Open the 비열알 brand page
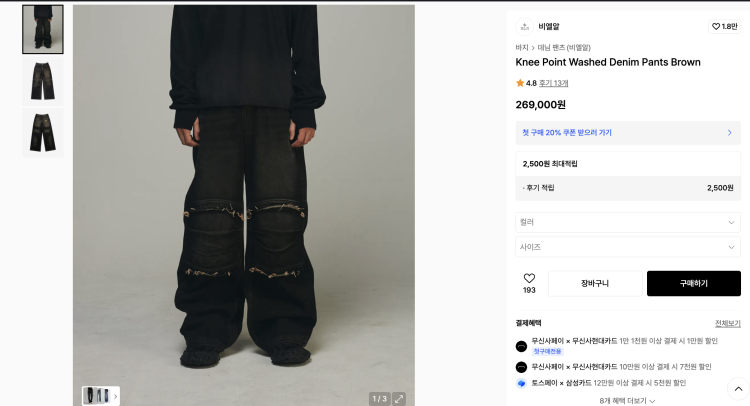 click(x=550, y=26)
